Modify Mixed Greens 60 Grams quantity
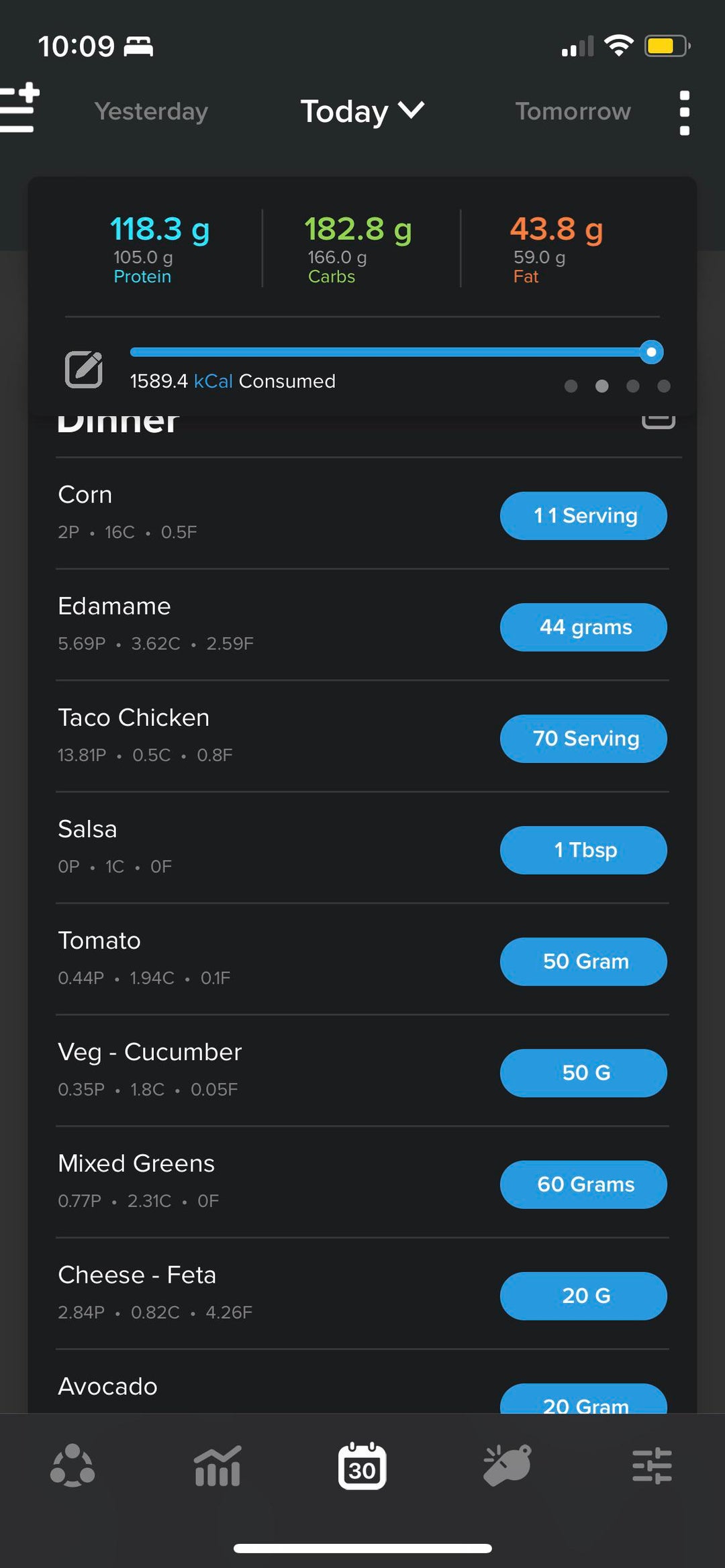 (583, 1184)
